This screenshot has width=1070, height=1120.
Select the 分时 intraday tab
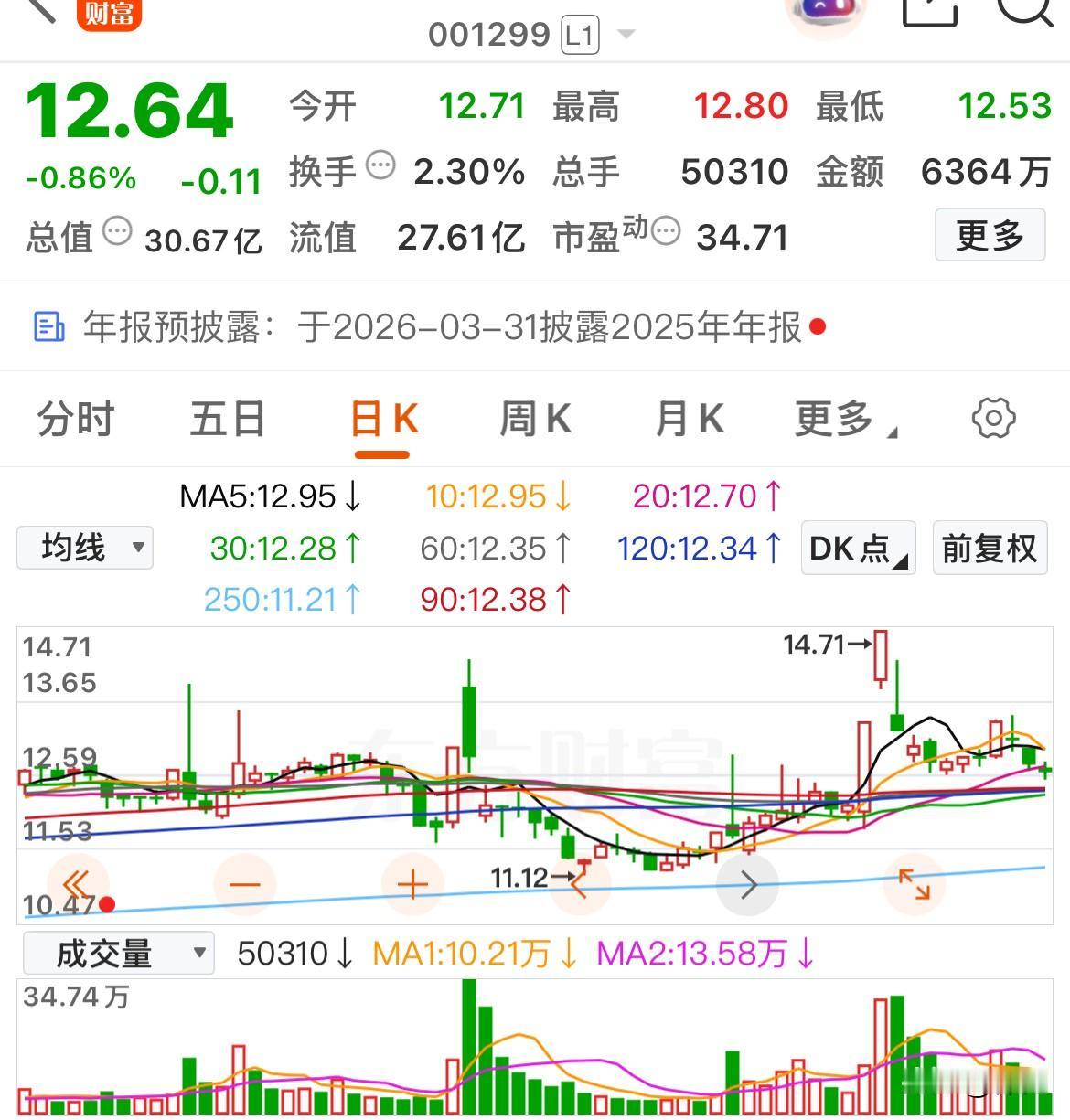pos(76,419)
